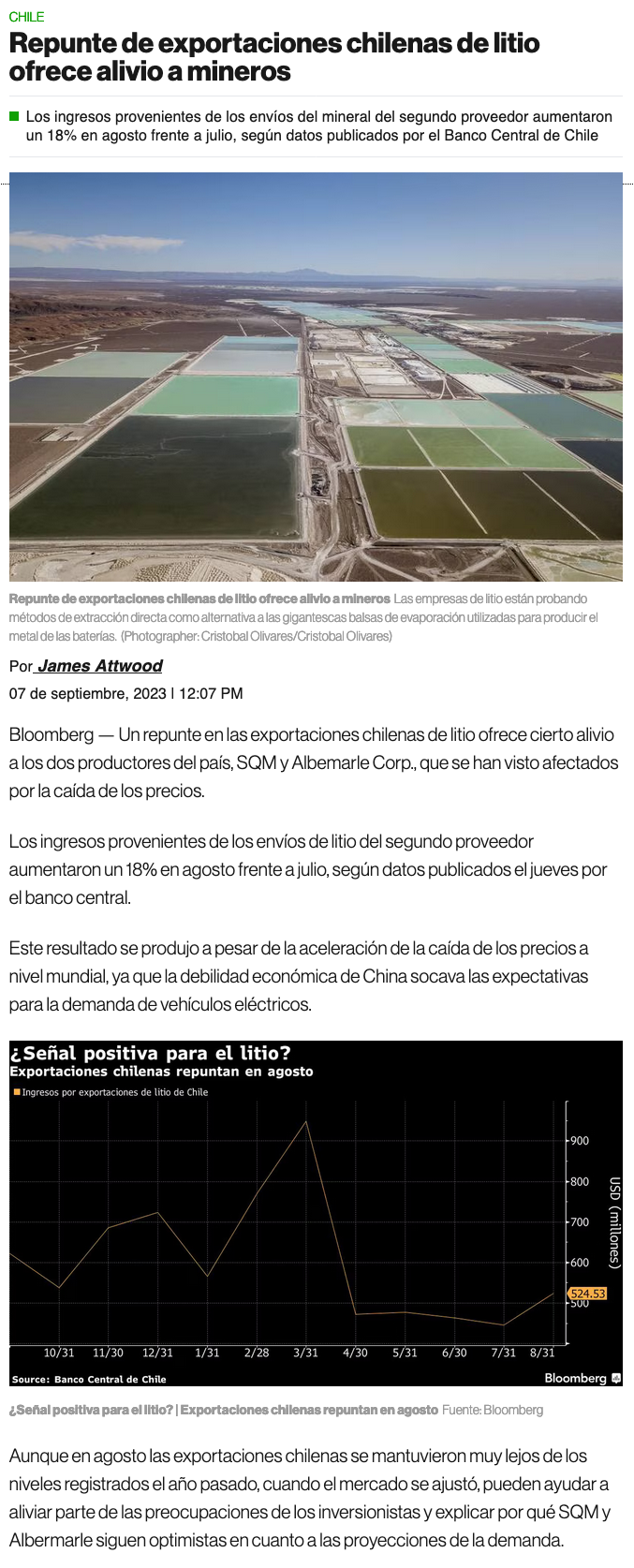
Task: Open the CHILE section link
Action: click(x=26, y=17)
